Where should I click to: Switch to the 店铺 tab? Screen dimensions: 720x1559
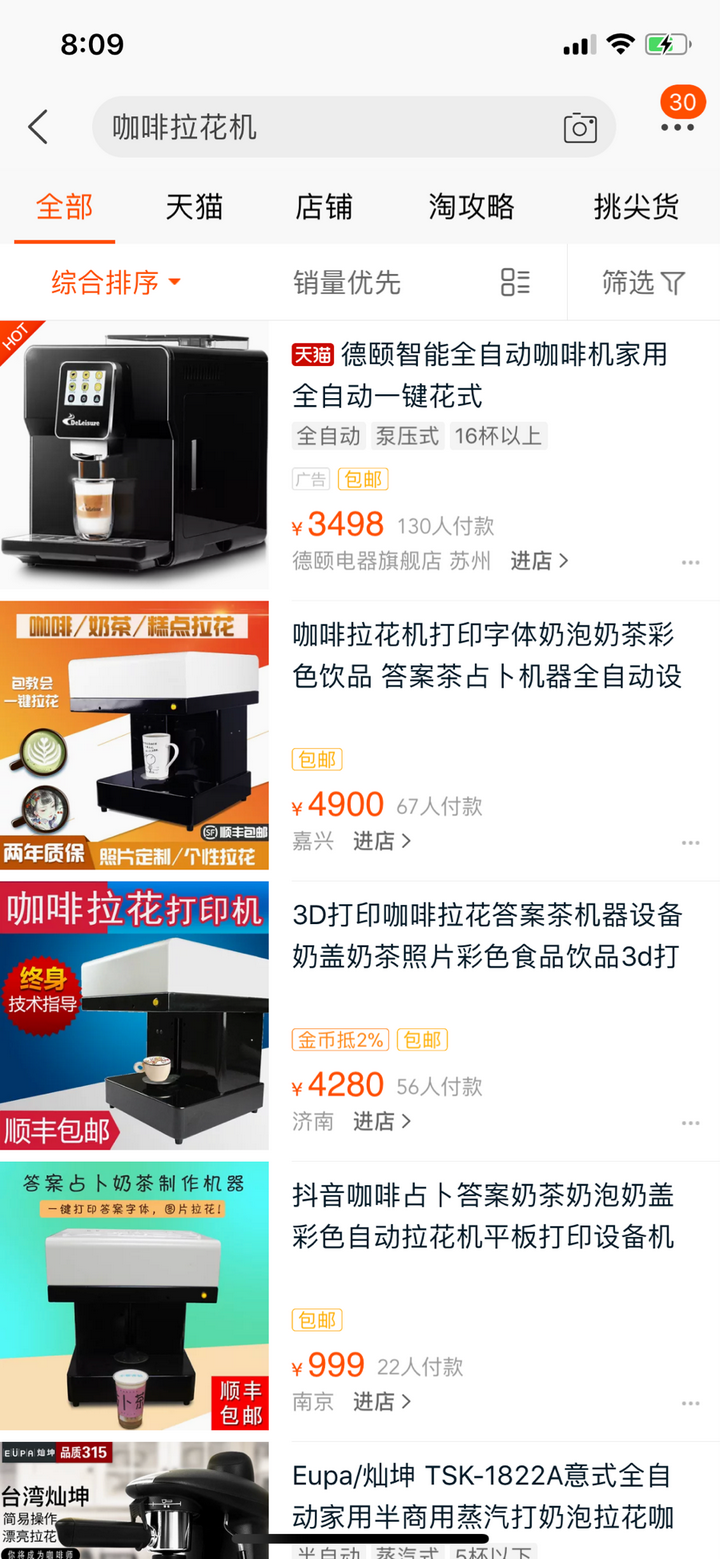point(324,207)
